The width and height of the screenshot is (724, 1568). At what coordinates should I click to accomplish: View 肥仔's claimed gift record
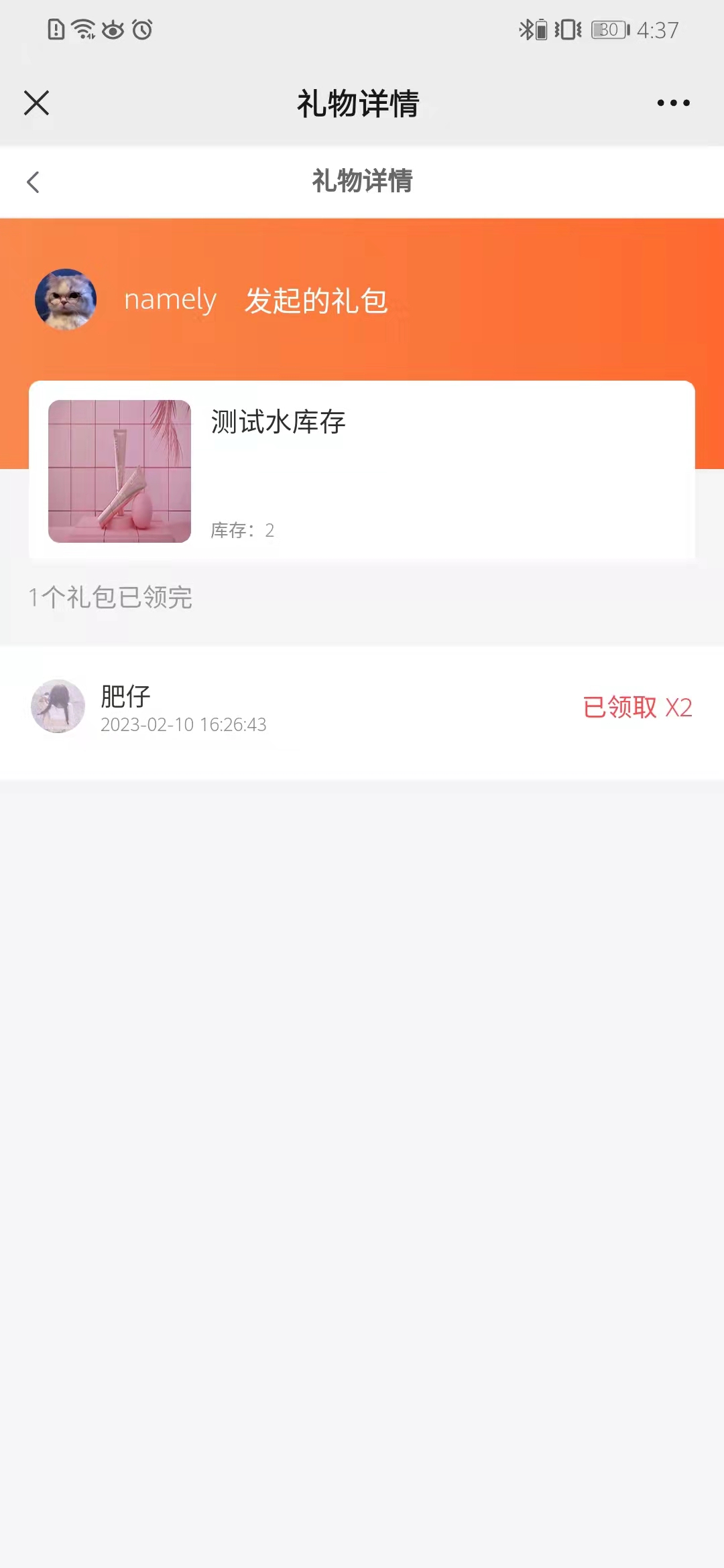tap(361, 708)
